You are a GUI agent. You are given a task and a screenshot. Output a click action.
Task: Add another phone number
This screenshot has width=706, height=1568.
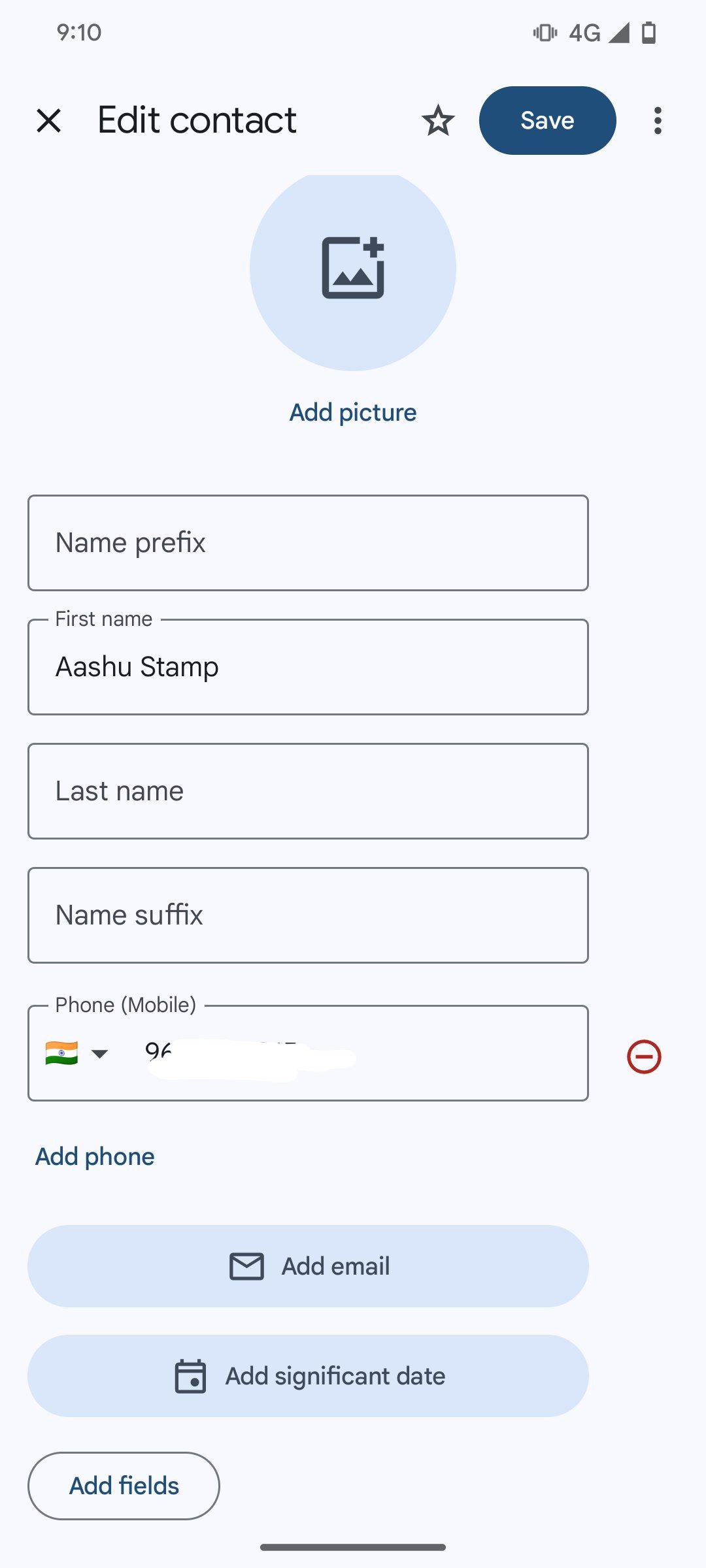click(x=95, y=1156)
